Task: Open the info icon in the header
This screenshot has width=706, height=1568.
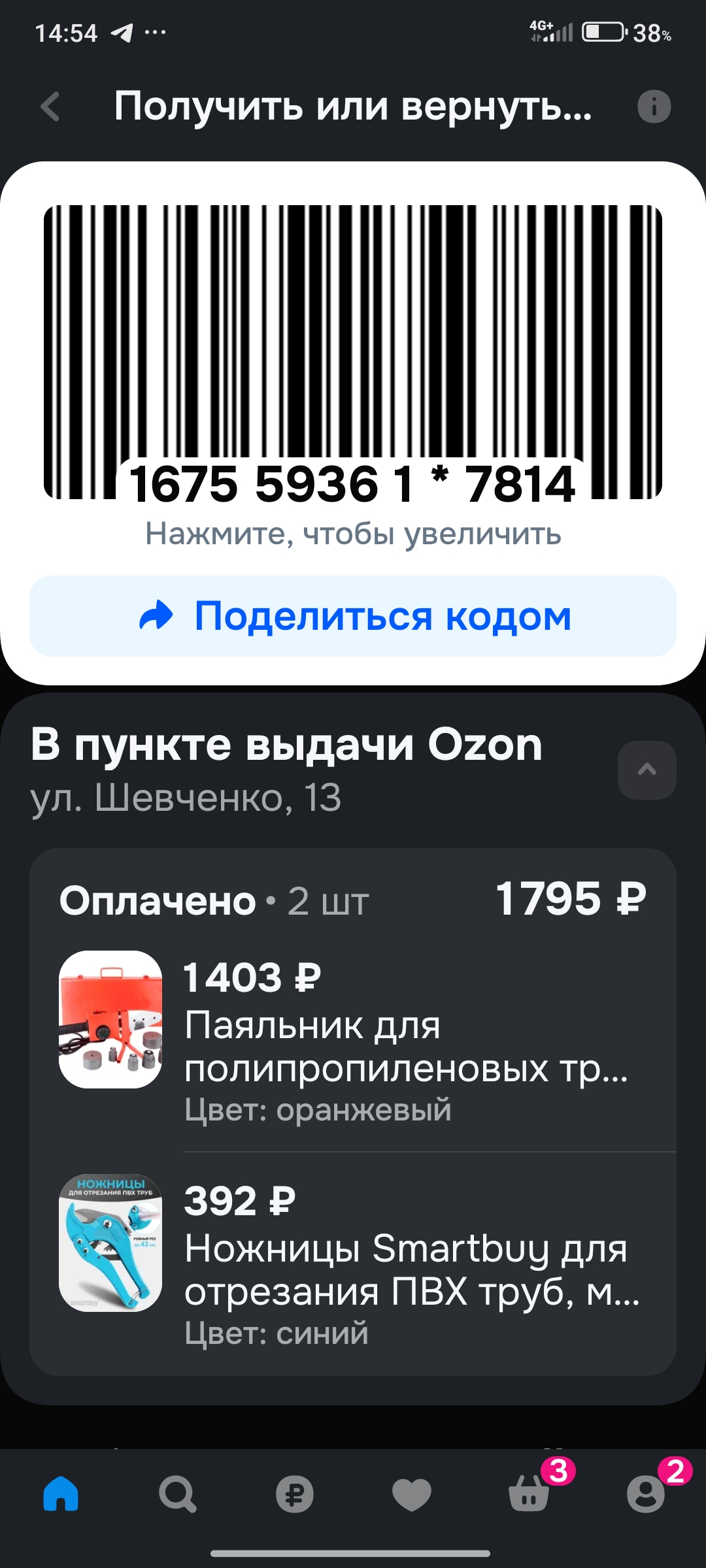Action: click(x=654, y=106)
